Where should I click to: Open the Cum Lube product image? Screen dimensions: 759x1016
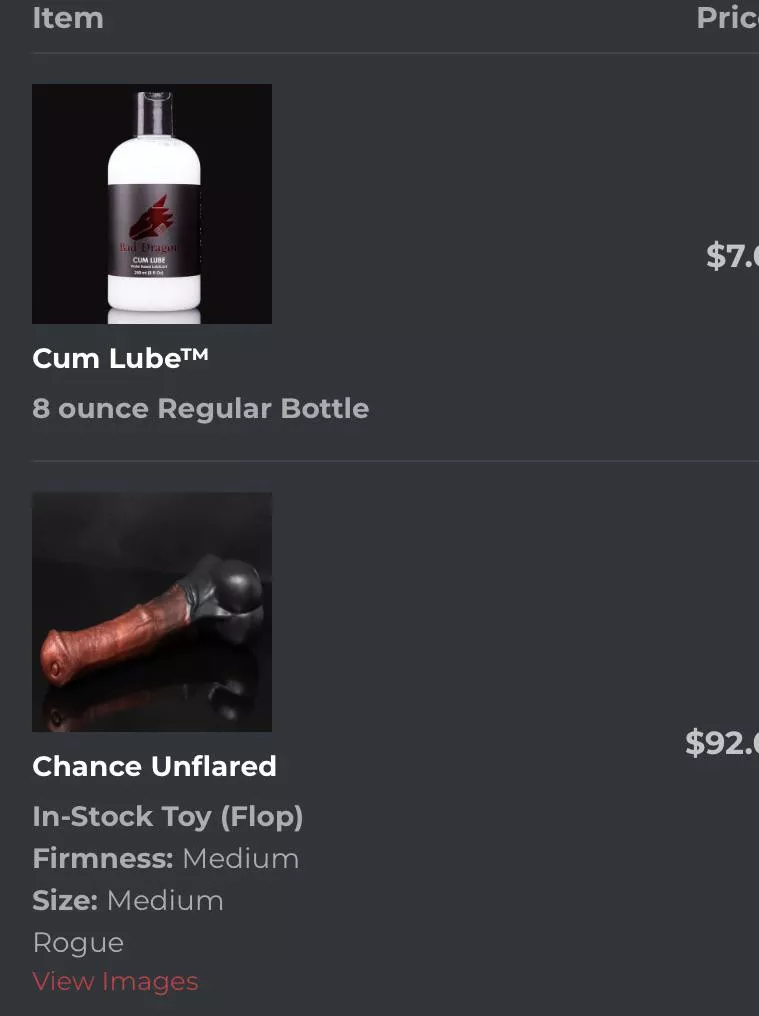[152, 204]
